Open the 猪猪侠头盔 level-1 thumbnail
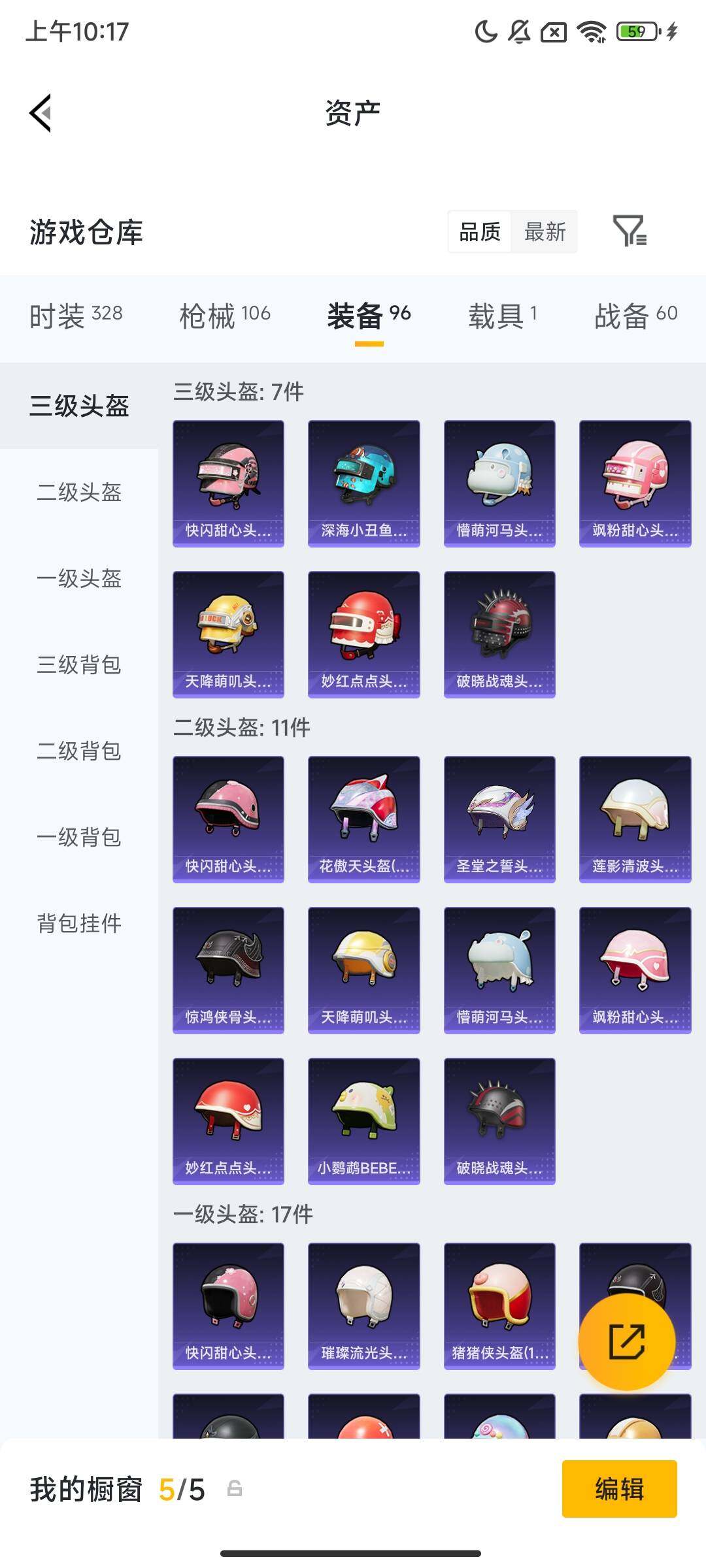 [x=499, y=1307]
